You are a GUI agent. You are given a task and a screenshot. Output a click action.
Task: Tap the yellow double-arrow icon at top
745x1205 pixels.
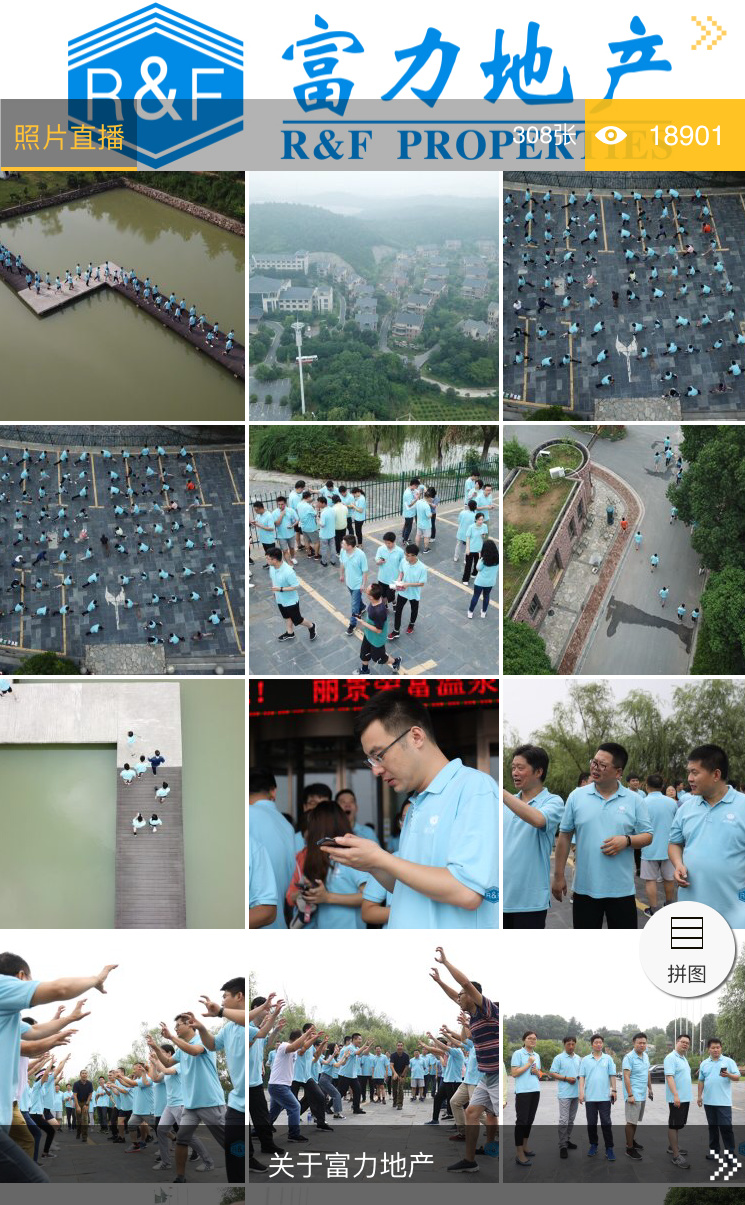(708, 33)
